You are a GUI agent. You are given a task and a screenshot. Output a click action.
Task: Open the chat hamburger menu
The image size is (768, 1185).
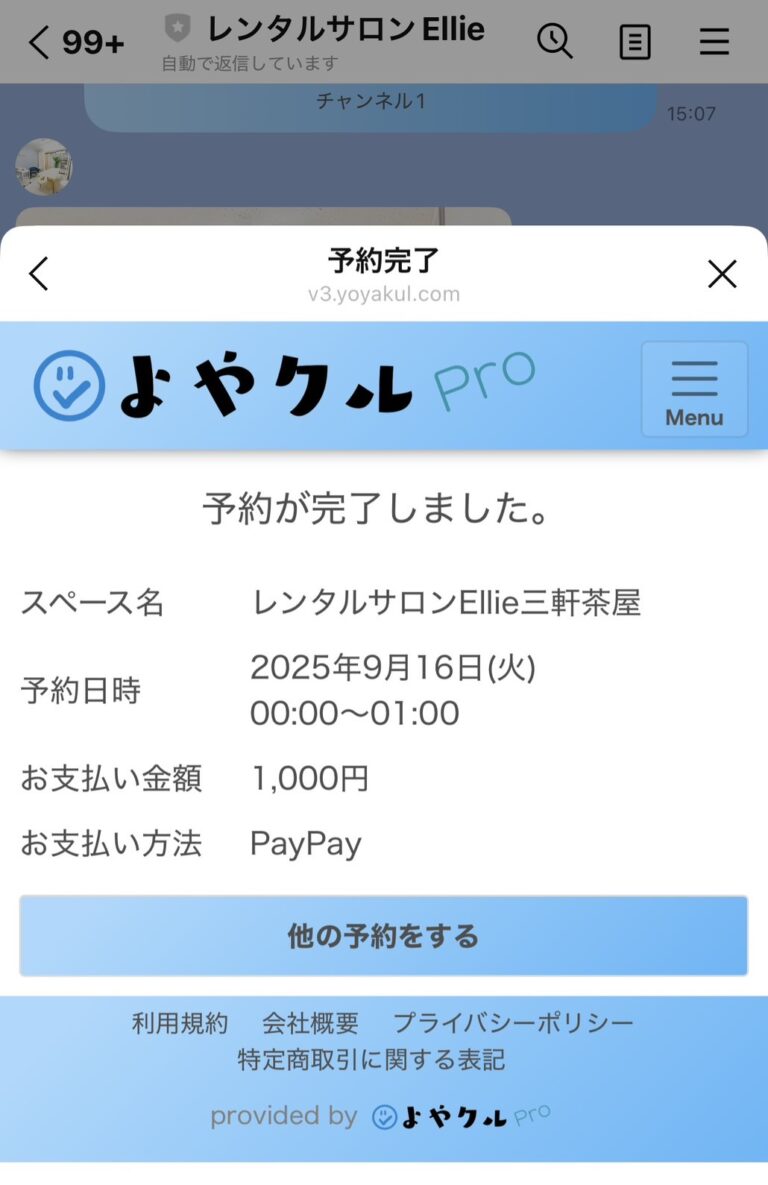click(x=714, y=42)
